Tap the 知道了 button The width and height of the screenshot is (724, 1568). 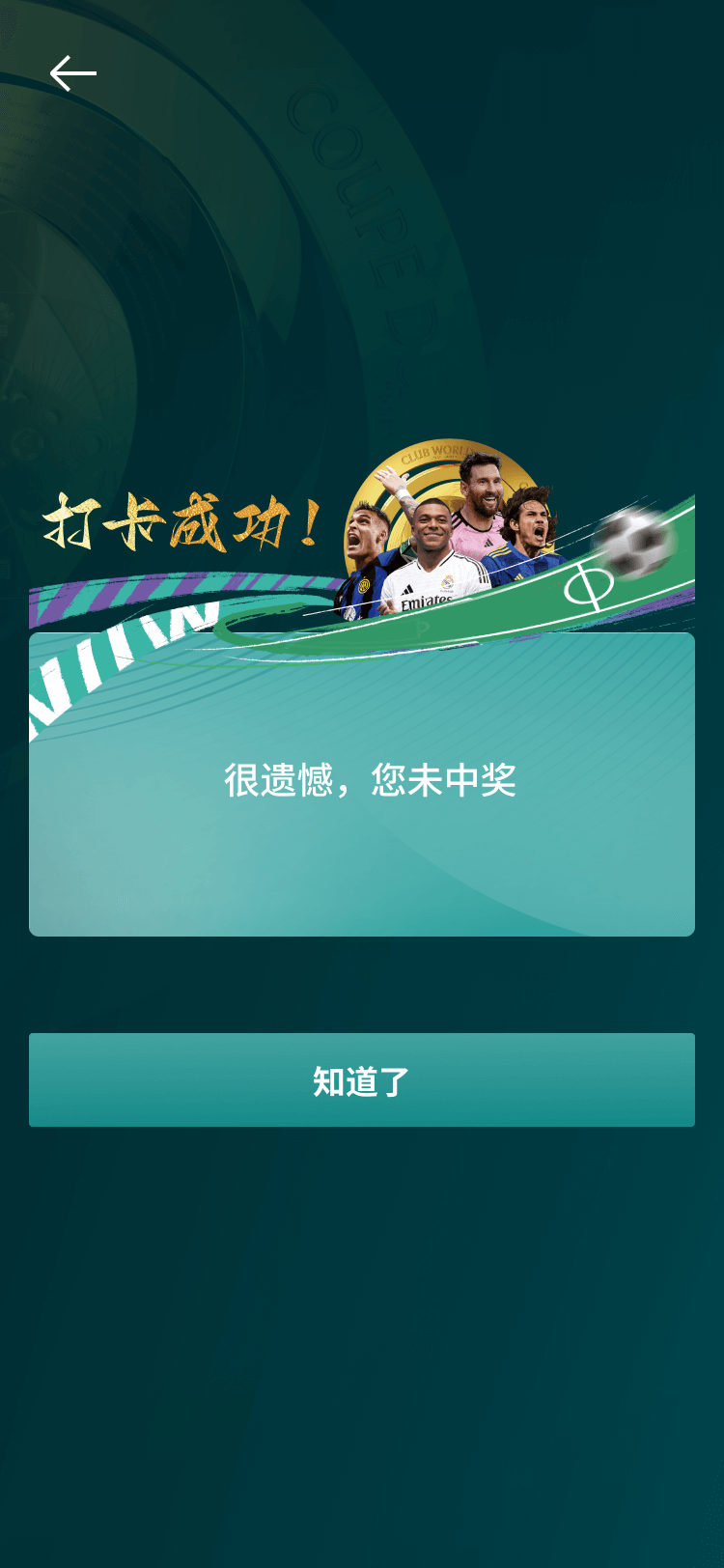click(x=362, y=1079)
